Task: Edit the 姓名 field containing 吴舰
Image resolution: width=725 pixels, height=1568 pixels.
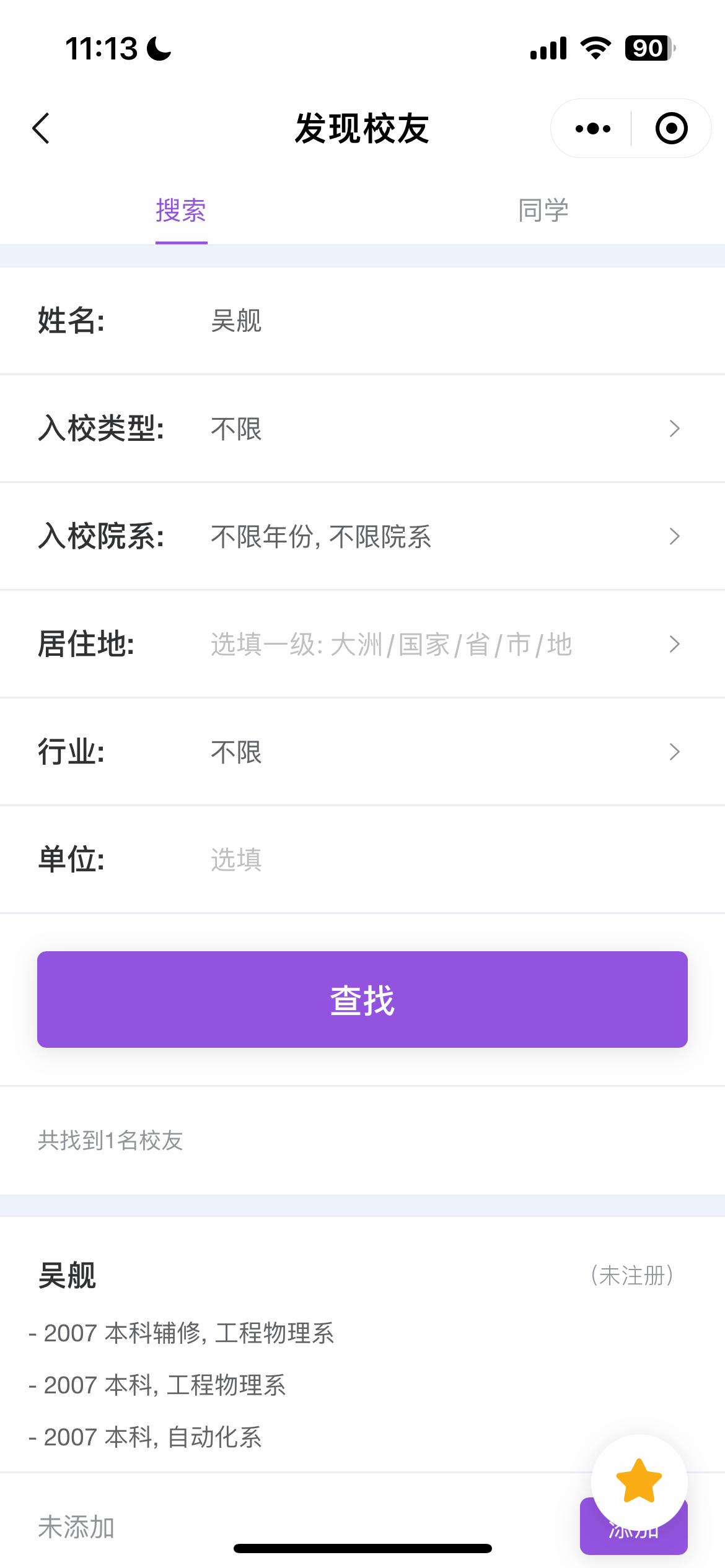Action: (x=434, y=321)
